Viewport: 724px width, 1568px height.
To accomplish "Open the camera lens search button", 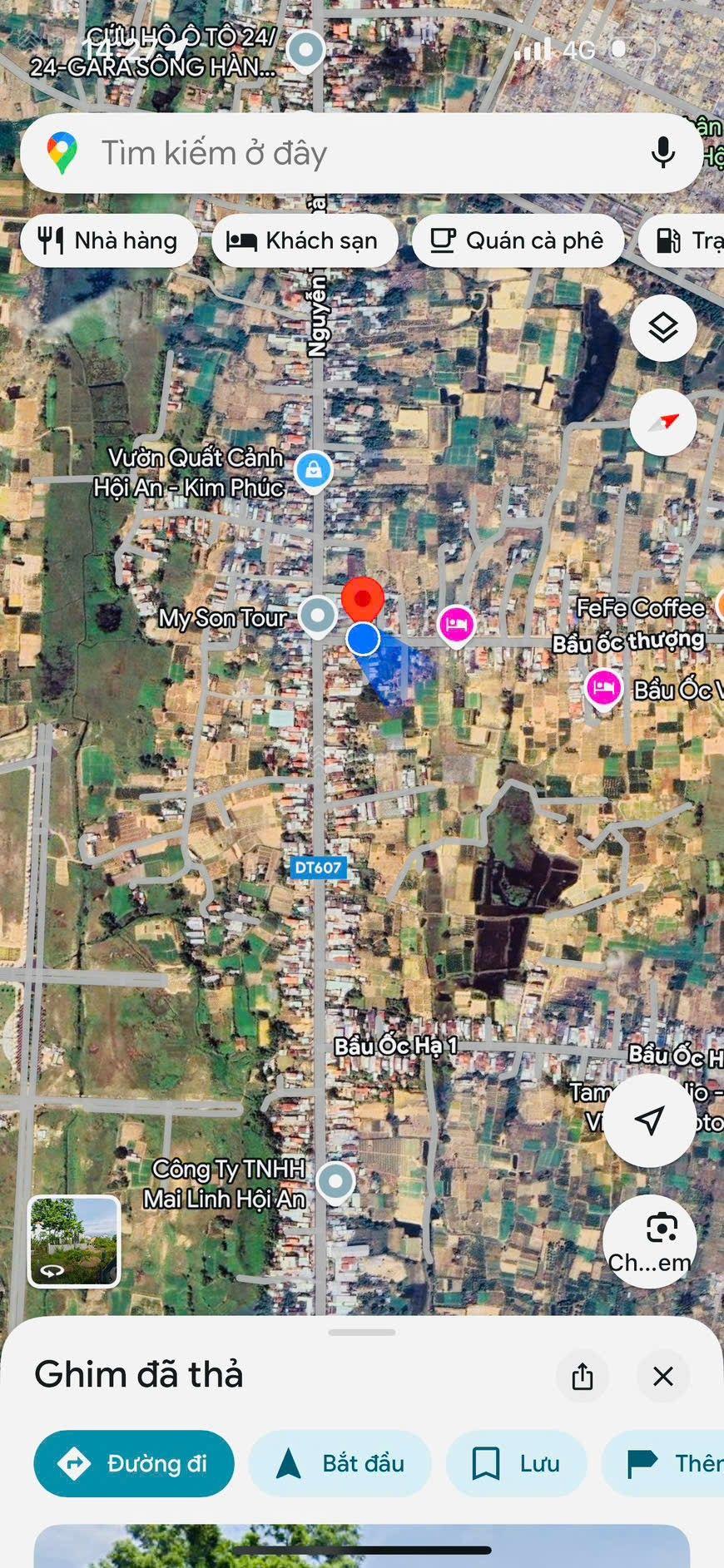I will pyautogui.click(x=649, y=1240).
